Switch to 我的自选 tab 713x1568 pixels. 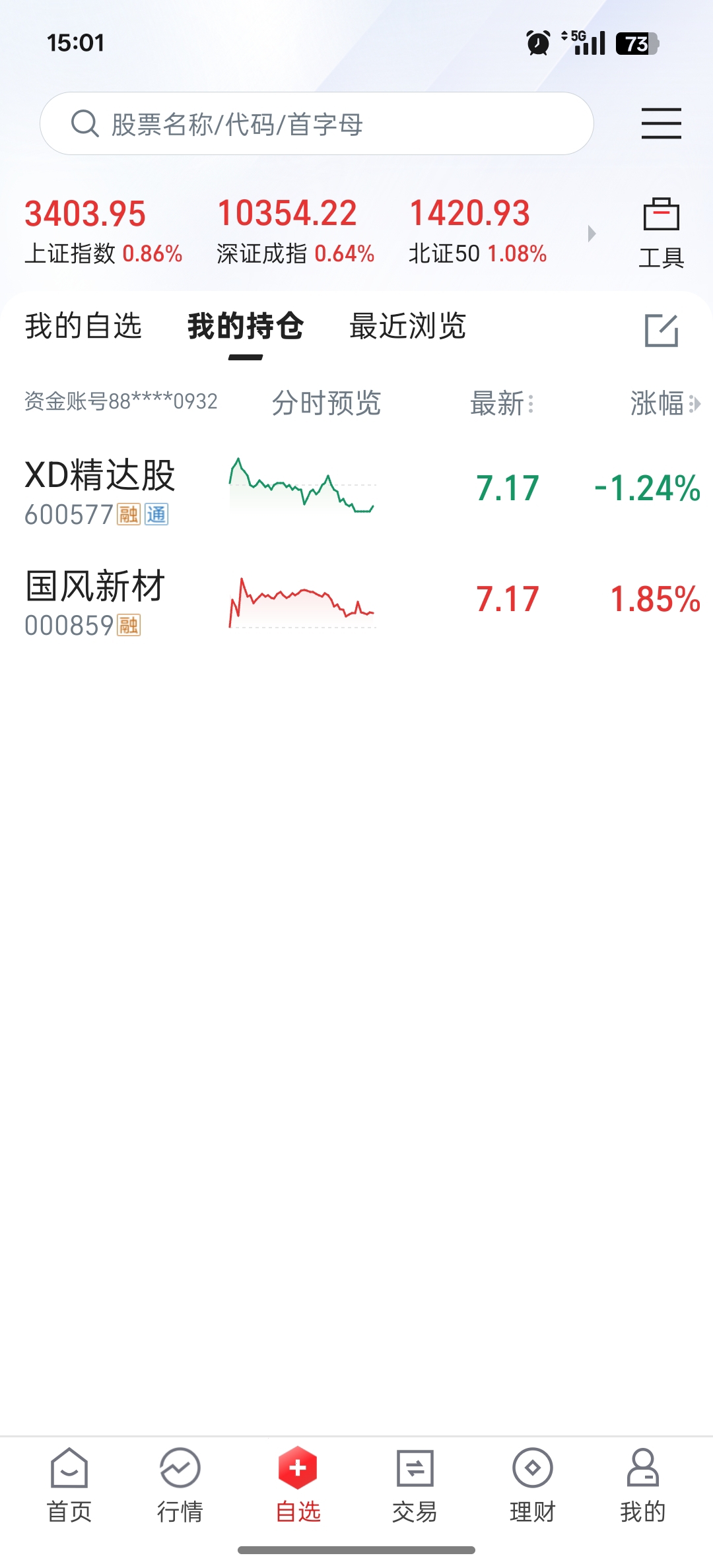pyautogui.click(x=83, y=326)
